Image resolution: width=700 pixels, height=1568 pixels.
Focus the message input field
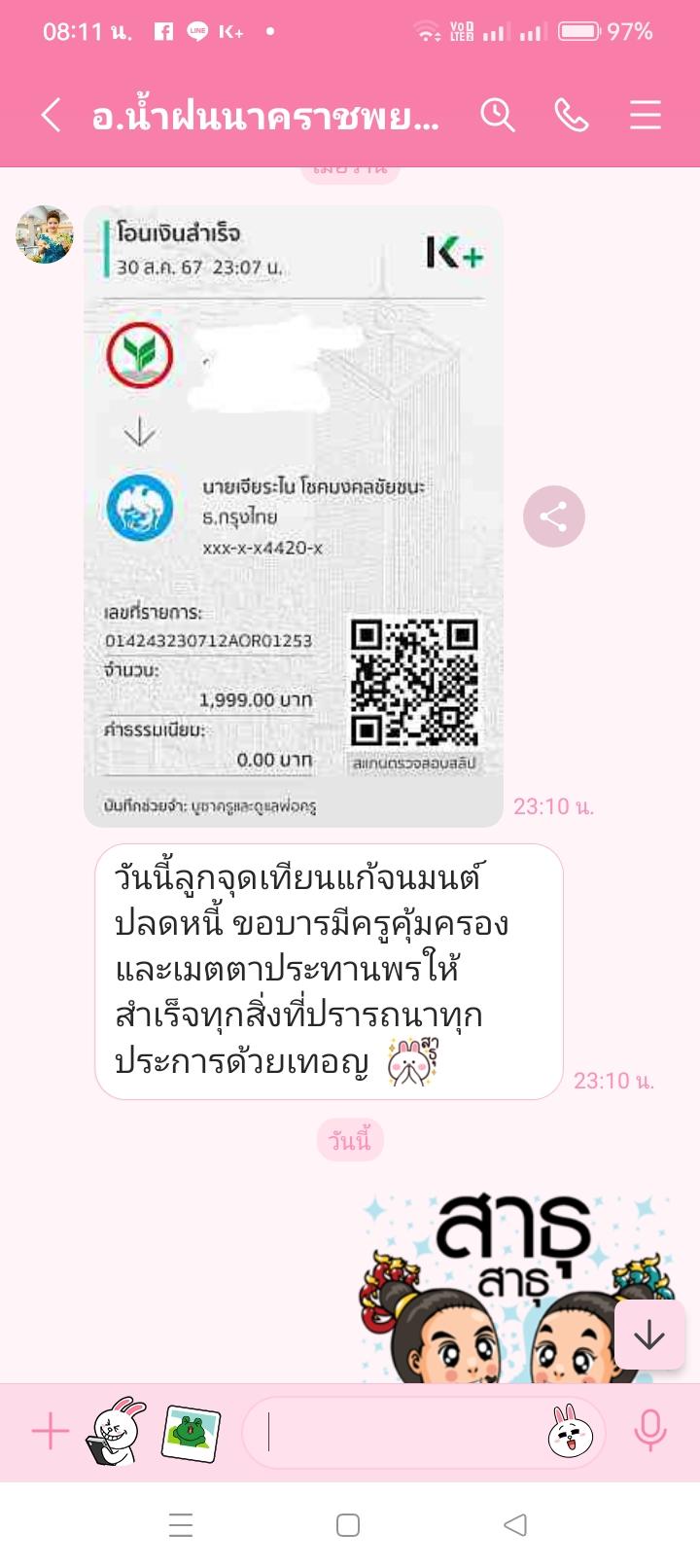click(399, 1432)
